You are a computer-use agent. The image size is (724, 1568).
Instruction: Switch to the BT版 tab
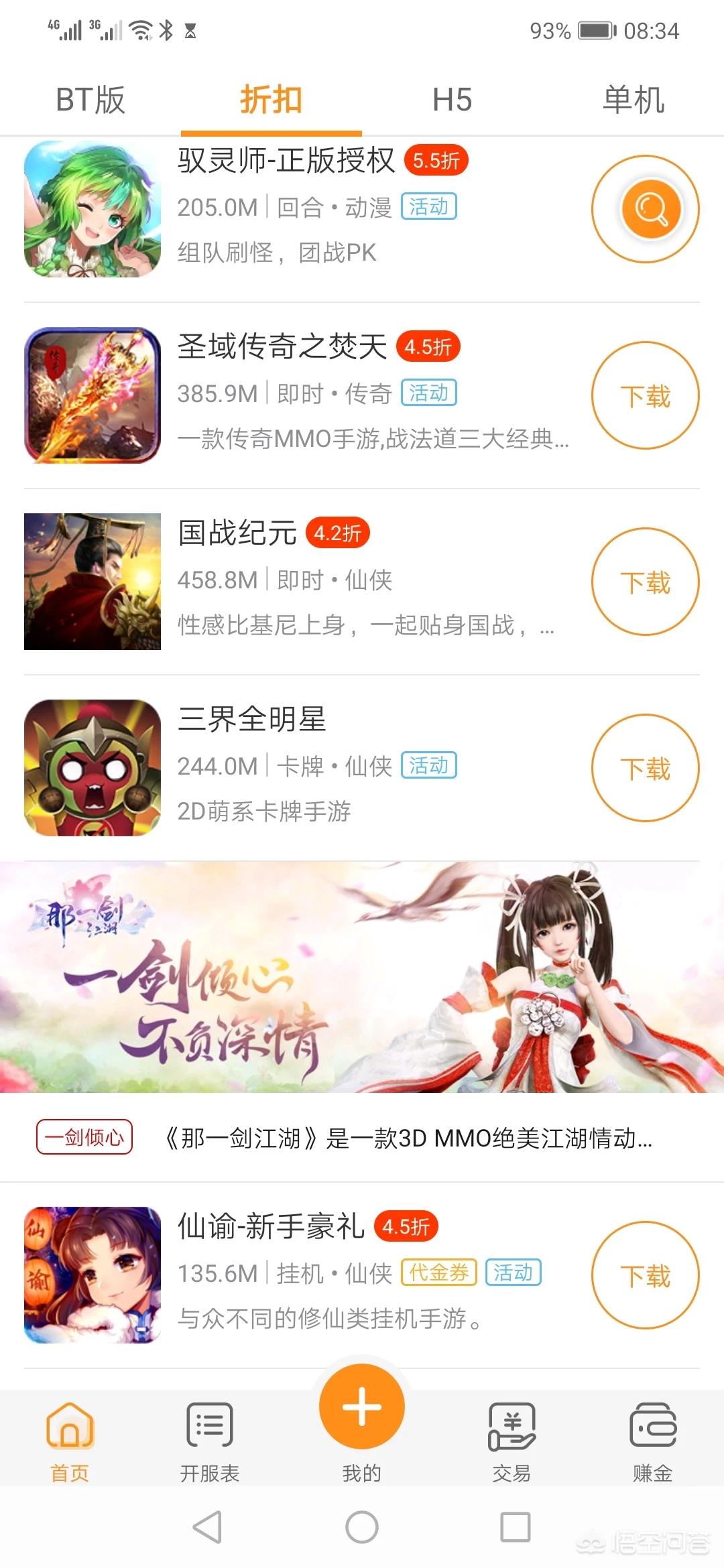(90, 101)
